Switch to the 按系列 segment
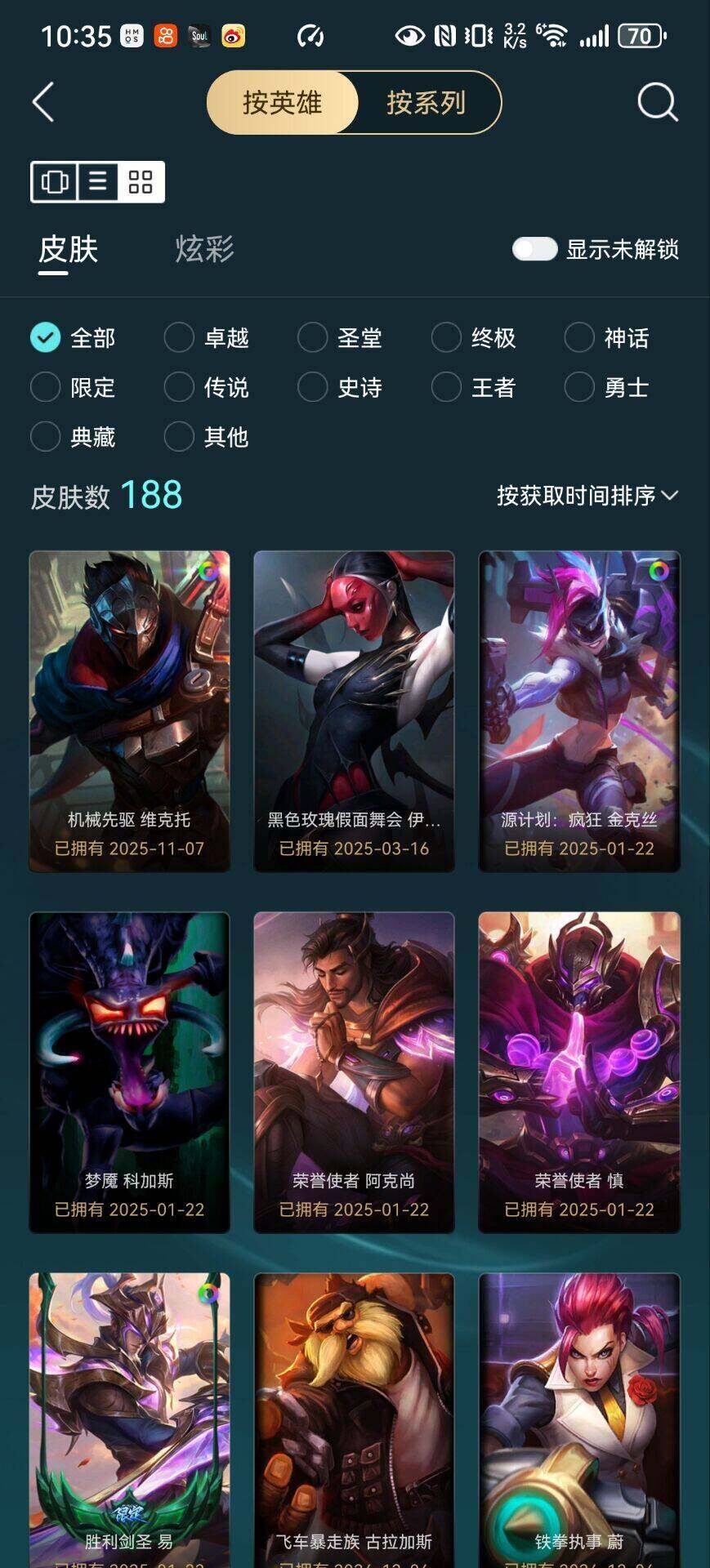 426,102
